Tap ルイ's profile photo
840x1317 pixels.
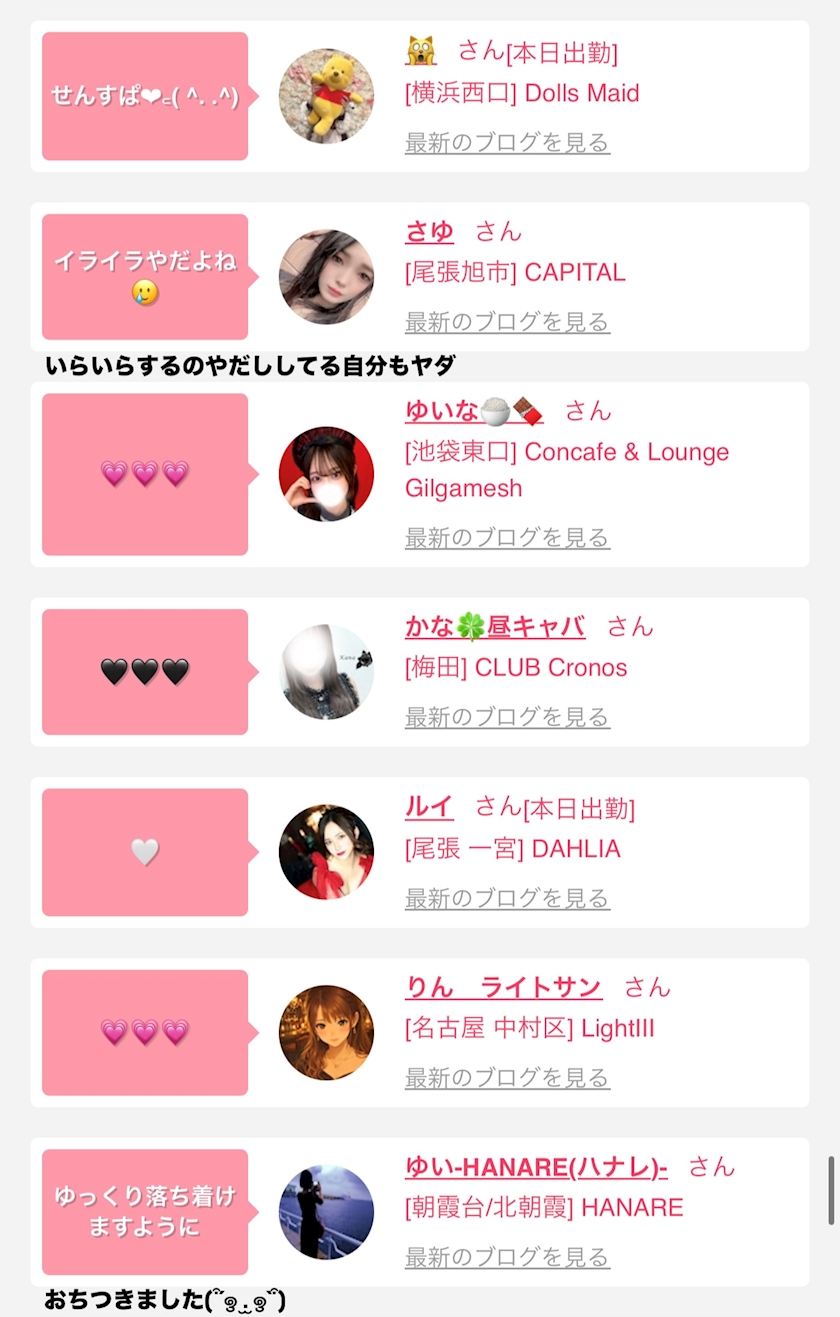pos(326,852)
